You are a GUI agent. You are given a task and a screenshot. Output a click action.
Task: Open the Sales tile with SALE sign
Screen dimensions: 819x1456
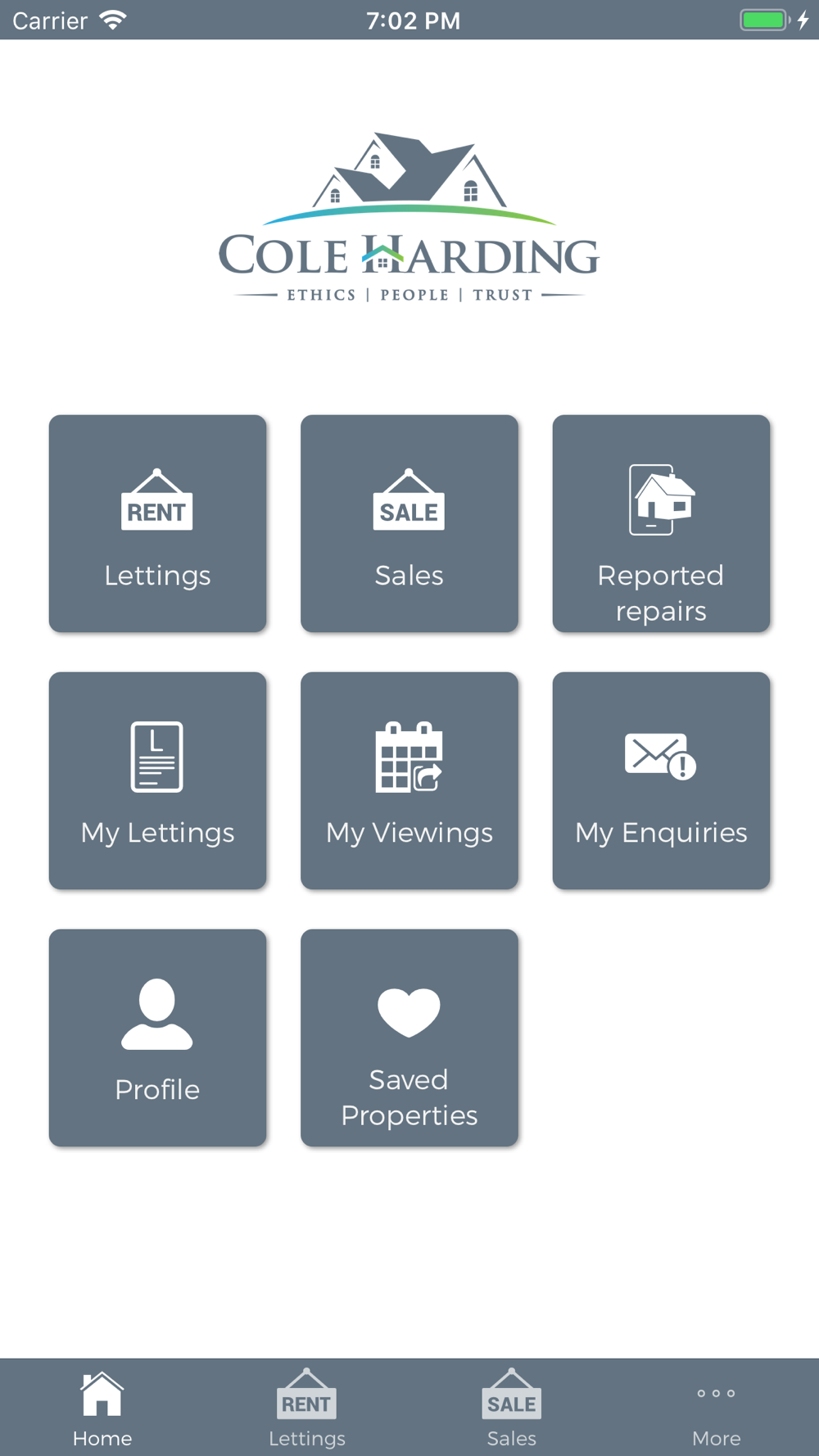point(409,523)
